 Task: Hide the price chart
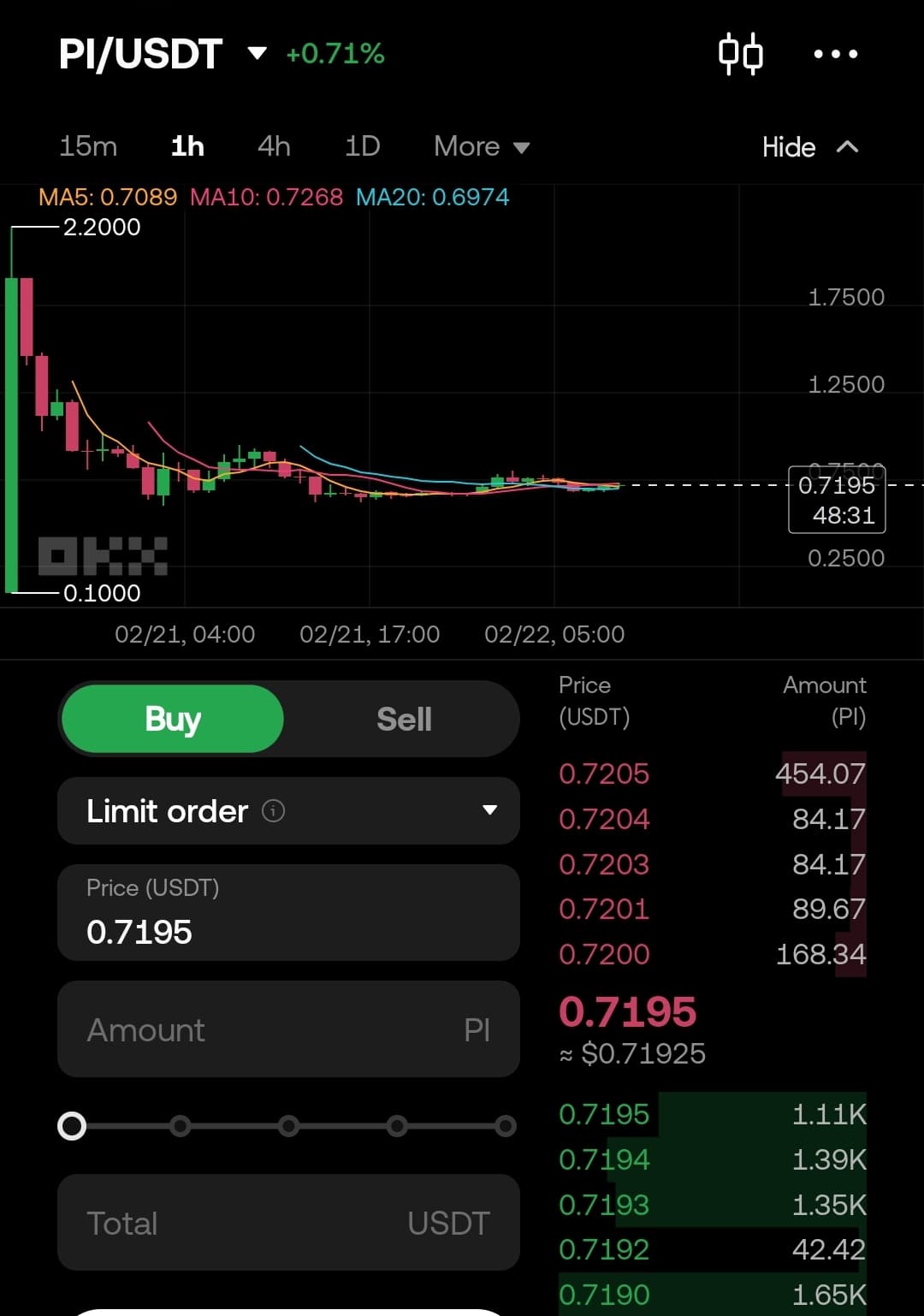(x=808, y=147)
